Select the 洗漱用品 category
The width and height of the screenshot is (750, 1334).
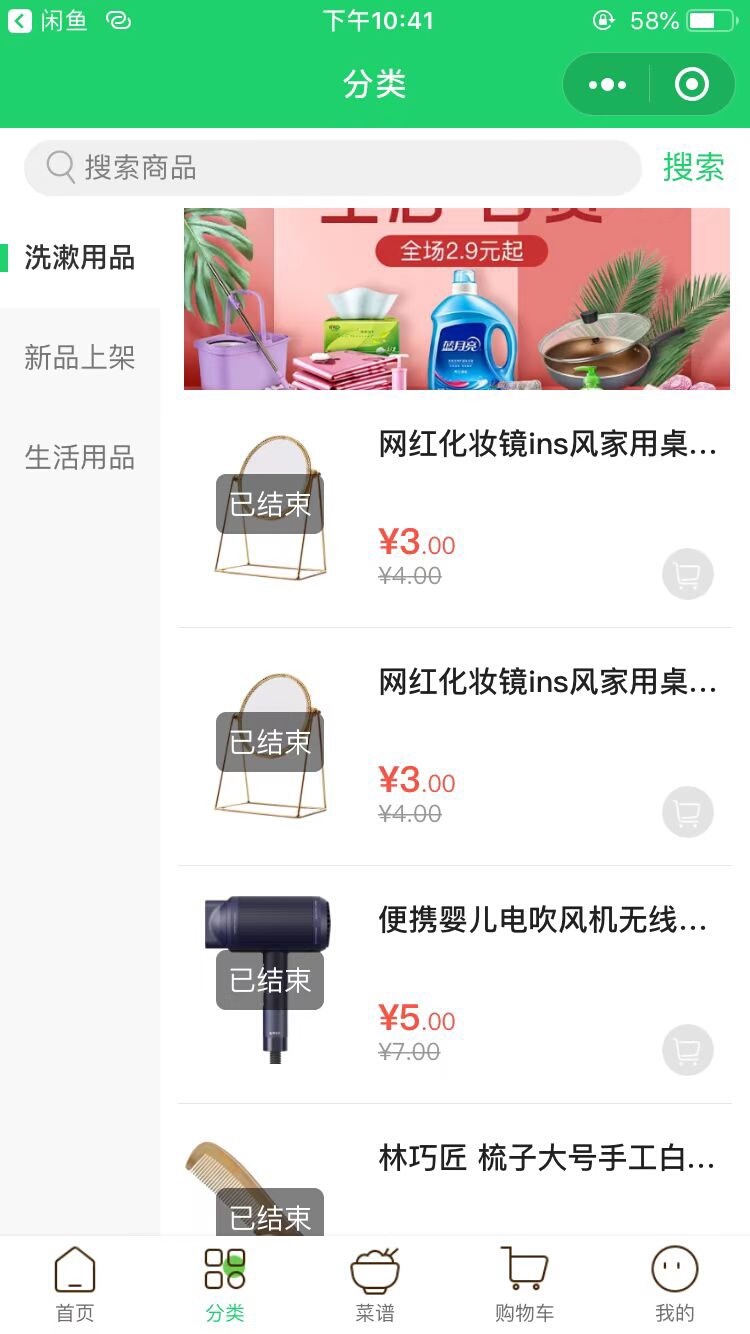pyautogui.click(x=80, y=258)
